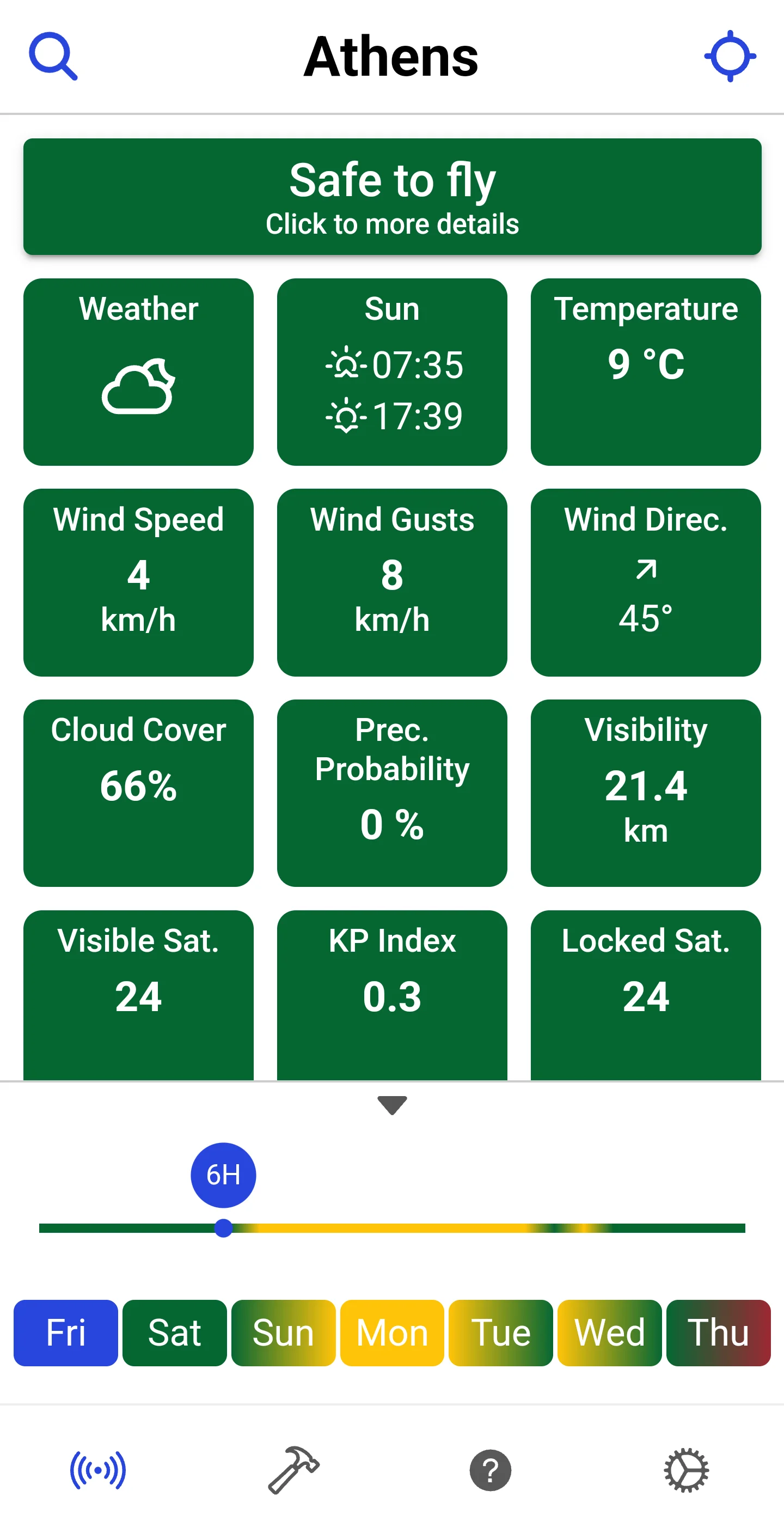Open the hammer tools tab

click(294, 1470)
